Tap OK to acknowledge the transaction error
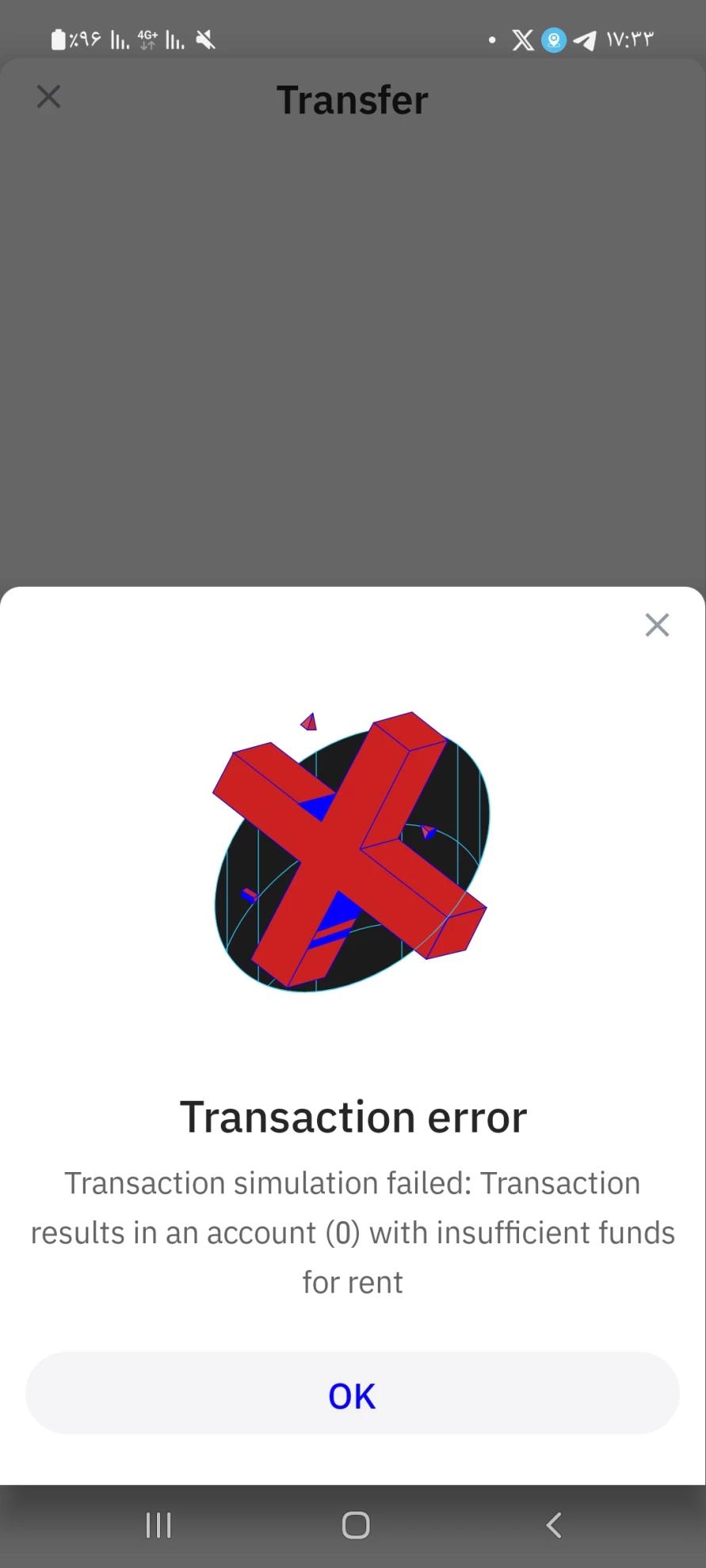The height and width of the screenshot is (1568, 706). (352, 1395)
